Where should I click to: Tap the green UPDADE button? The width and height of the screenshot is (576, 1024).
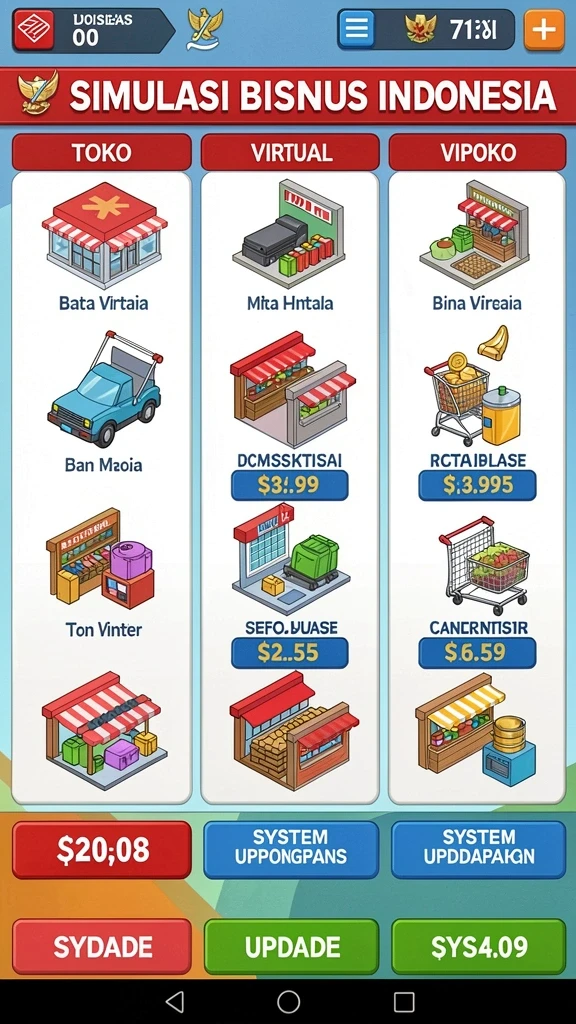(291, 946)
